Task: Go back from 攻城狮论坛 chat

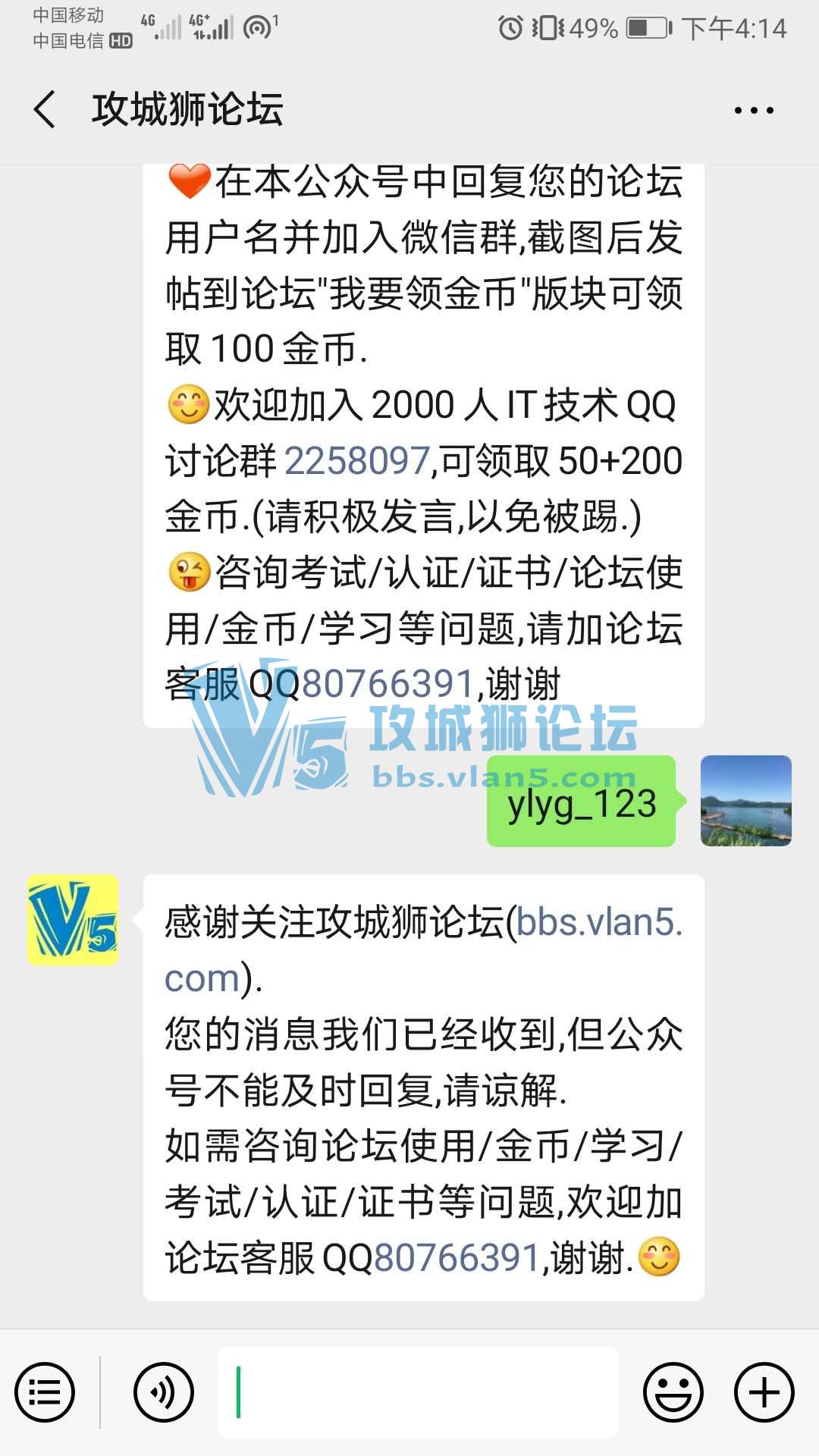Action: (45, 109)
